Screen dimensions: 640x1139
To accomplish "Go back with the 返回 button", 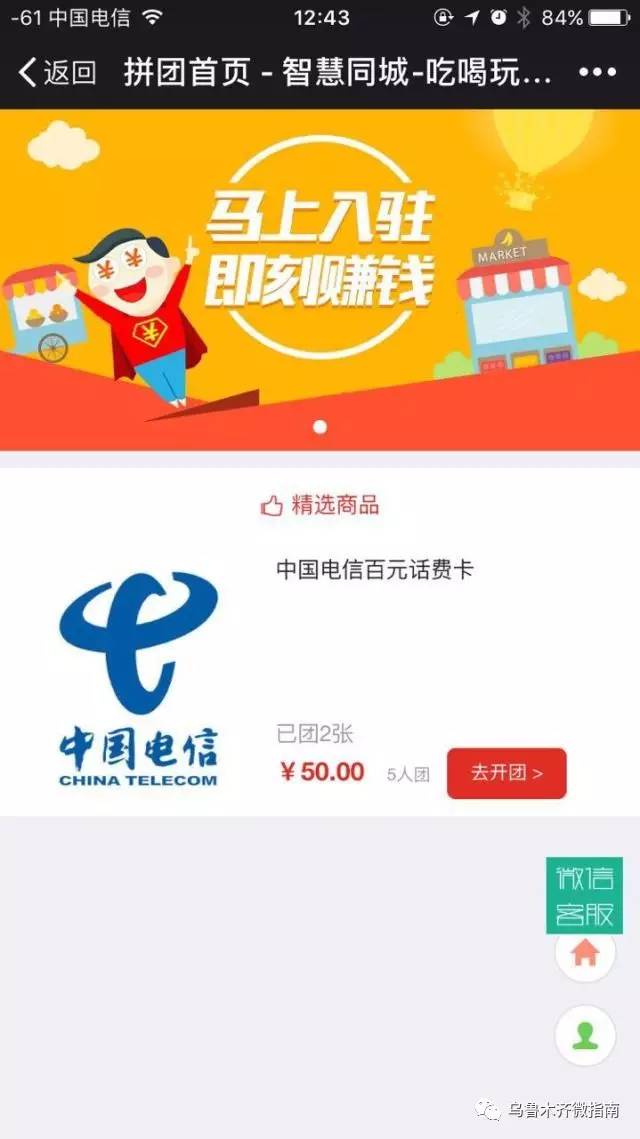I will pyautogui.click(x=57, y=73).
